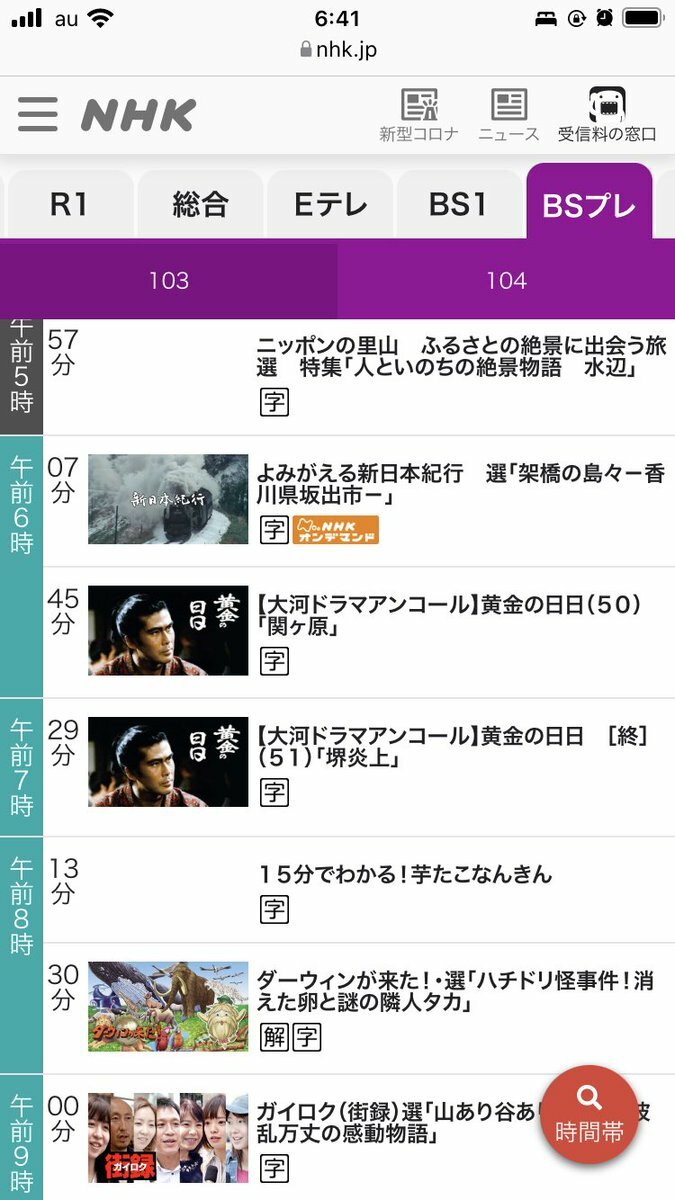This screenshot has height=1200, width=675.
Task: Open 受信料の窓口 page
Action: [x=607, y=116]
